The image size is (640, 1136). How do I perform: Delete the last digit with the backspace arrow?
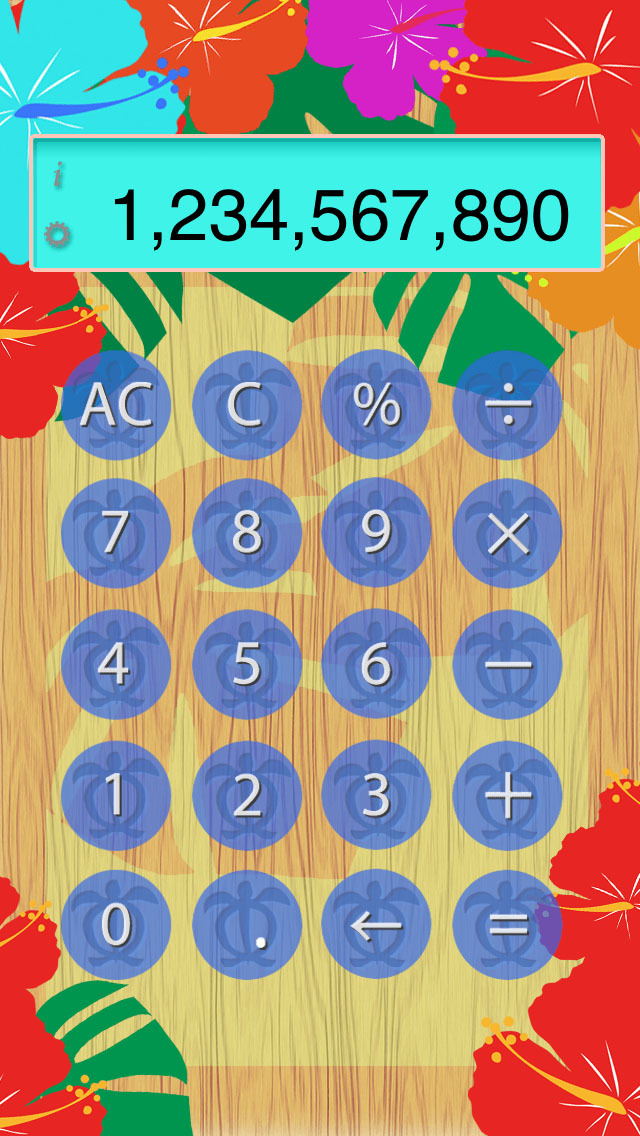click(376, 925)
